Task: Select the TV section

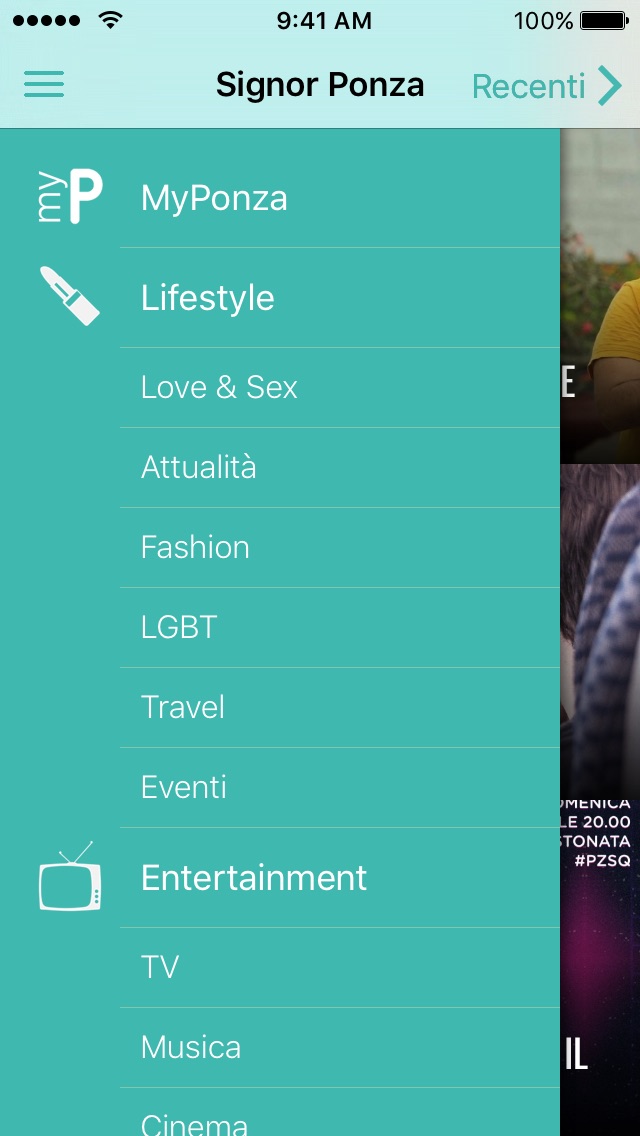Action: [160, 968]
